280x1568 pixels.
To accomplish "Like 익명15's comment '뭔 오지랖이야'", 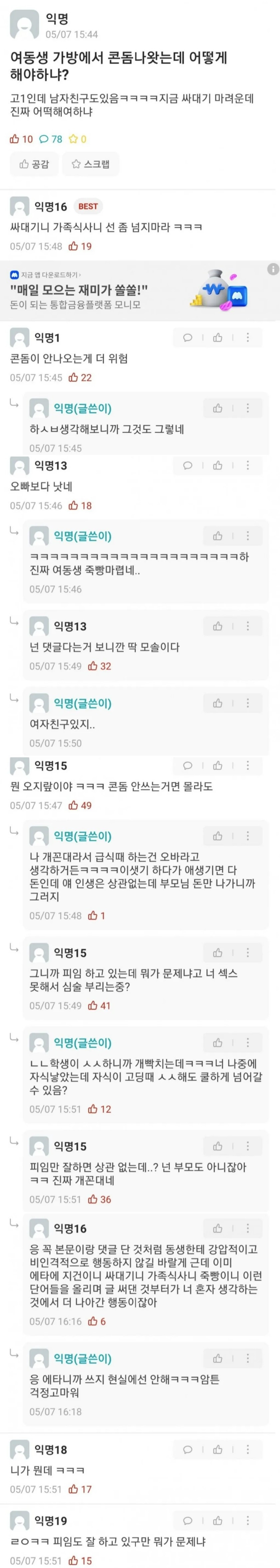I will 217,766.
